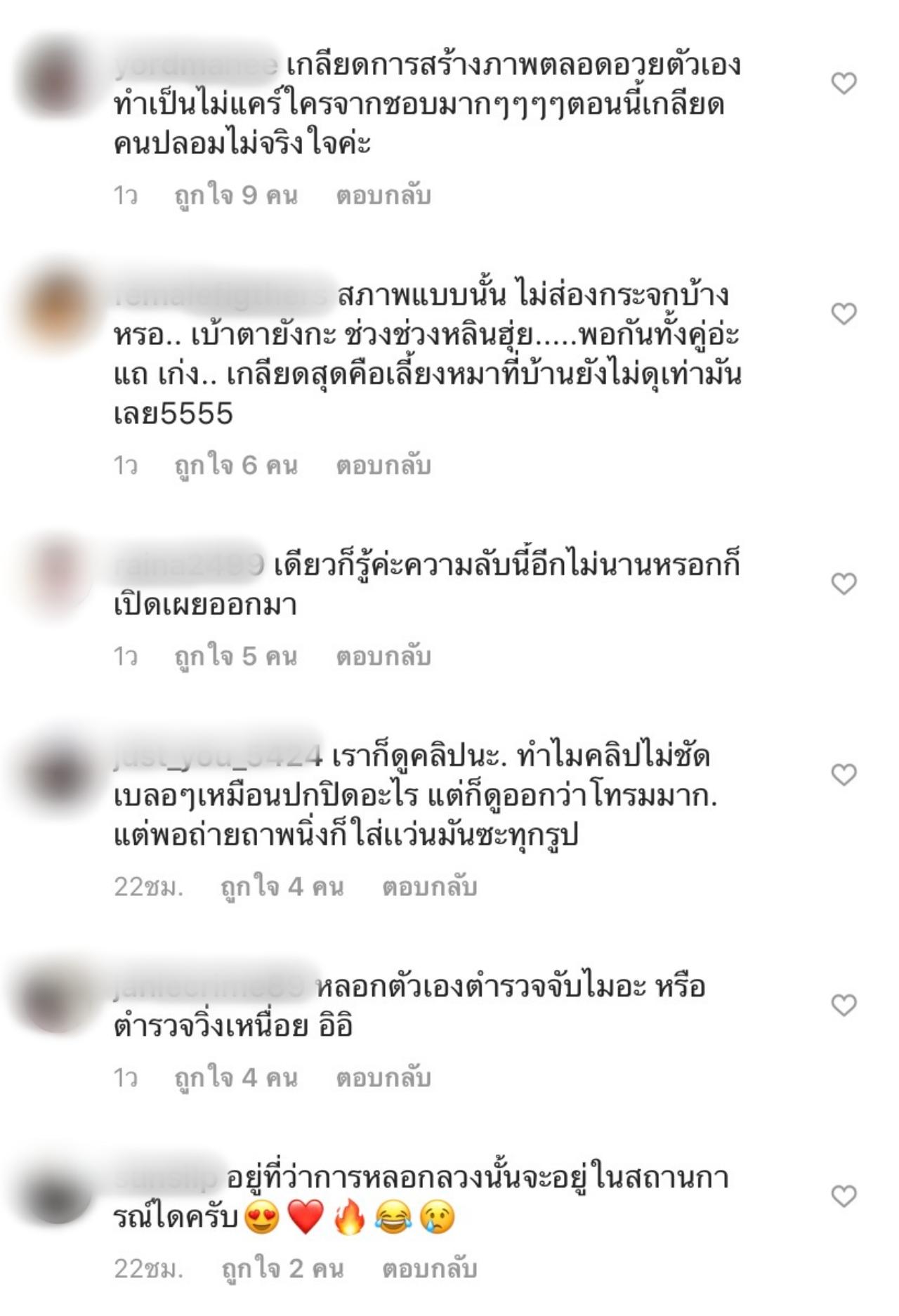Reply to the comment ending ใส่แว่นมันซะทุกรูป
Image resolution: width=899 pixels, height=1316 pixels.
429,887
